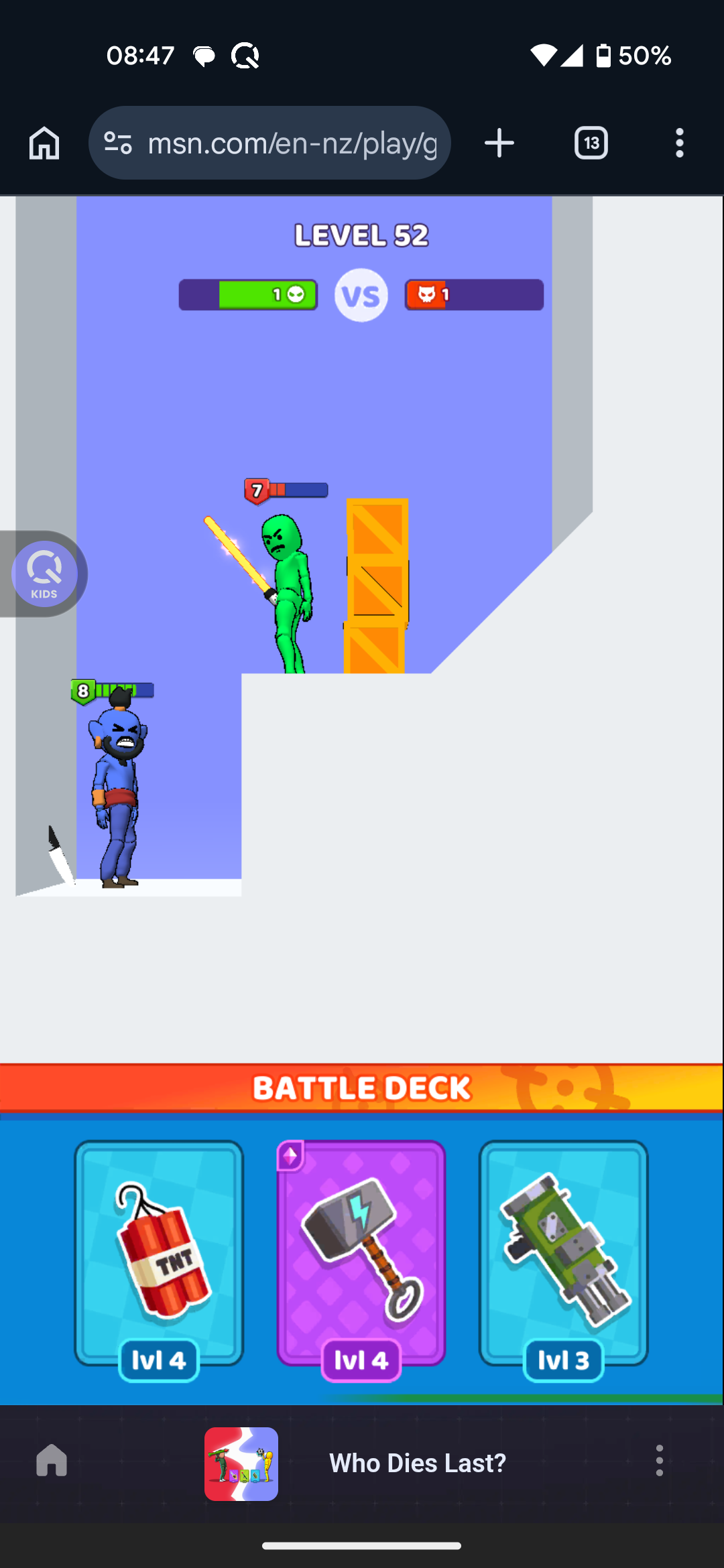Image resolution: width=724 pixels, height=1568 pixels.
Task: Open the Chrome overflow menu
Action: coord(679,143)
